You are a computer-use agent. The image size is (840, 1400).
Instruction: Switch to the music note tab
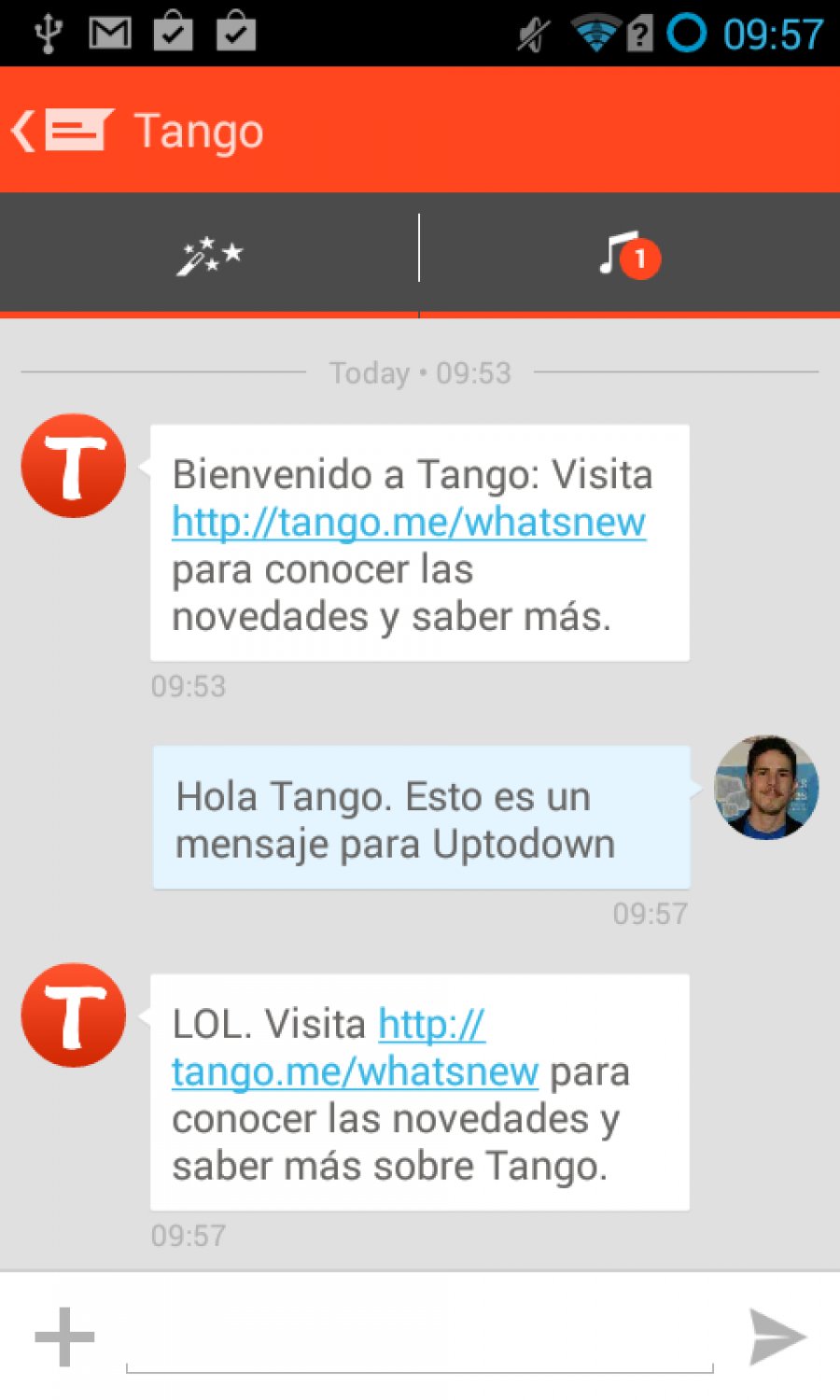[x=628, y=254]
